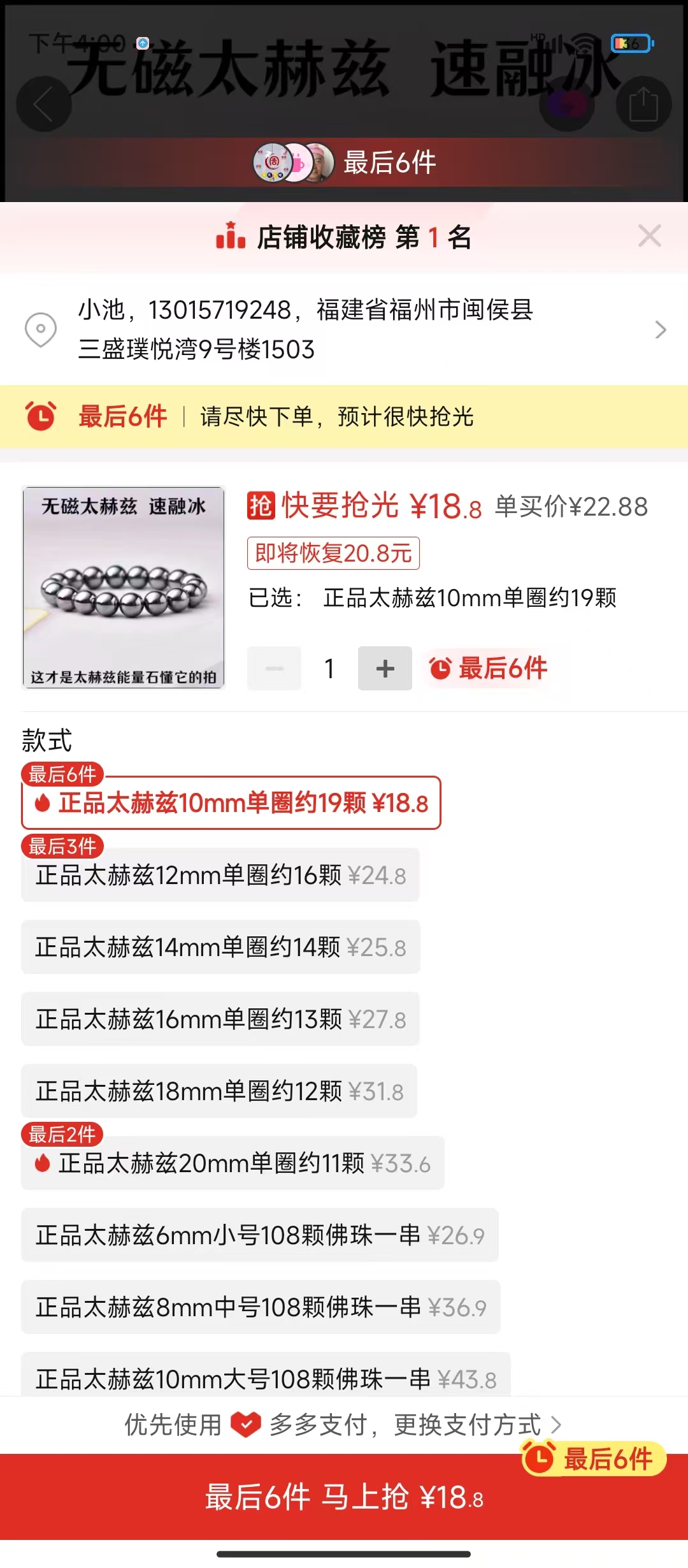
Task: Pick 10mm大号108颗佛珠一串
Action: [x=266, y=1378]
